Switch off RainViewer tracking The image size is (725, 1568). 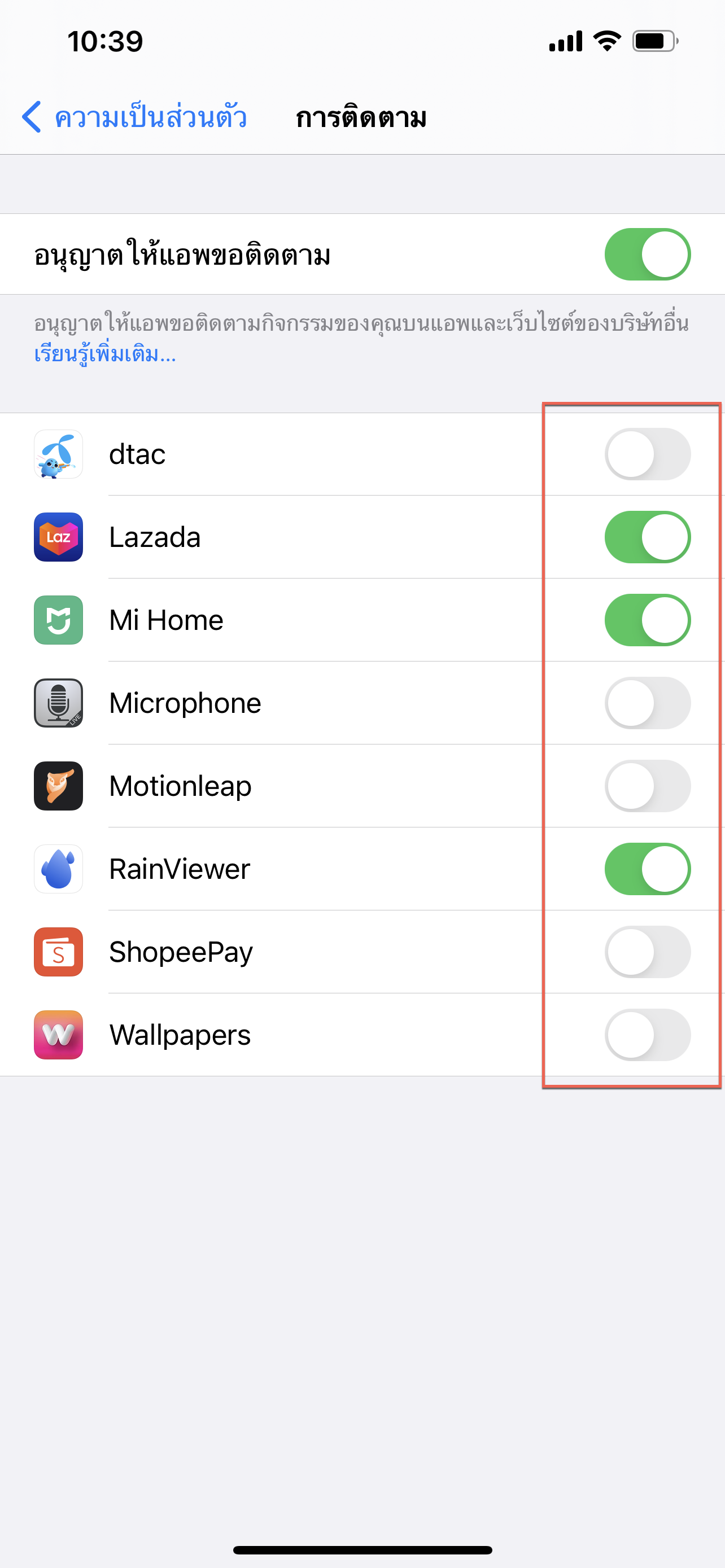click(x=647, y=869)
